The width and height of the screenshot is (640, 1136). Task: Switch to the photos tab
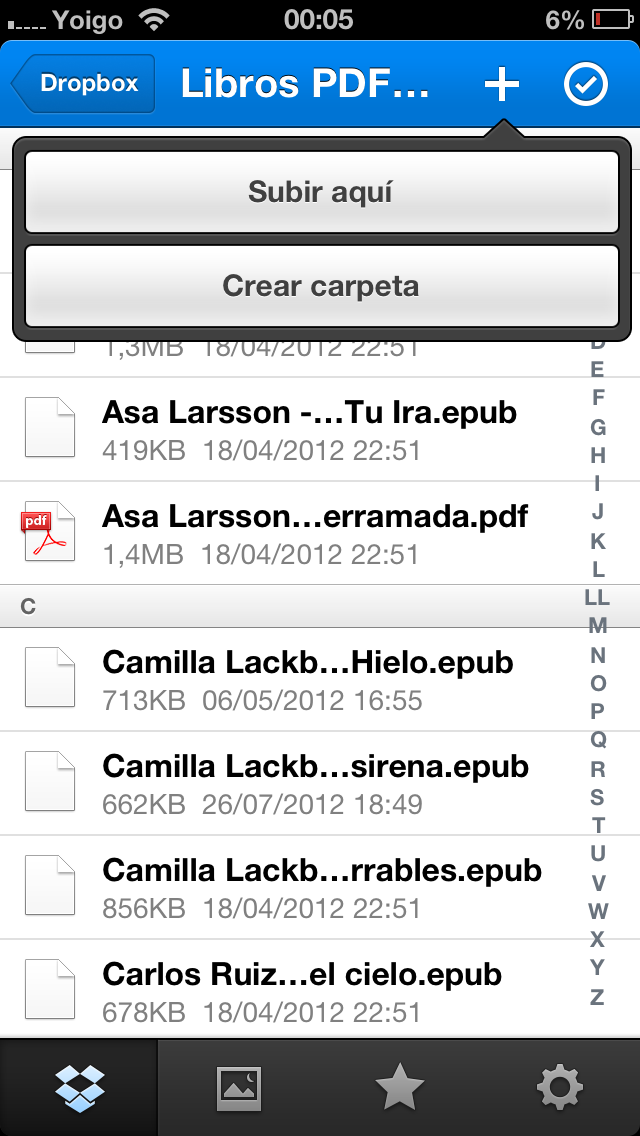239,1087
